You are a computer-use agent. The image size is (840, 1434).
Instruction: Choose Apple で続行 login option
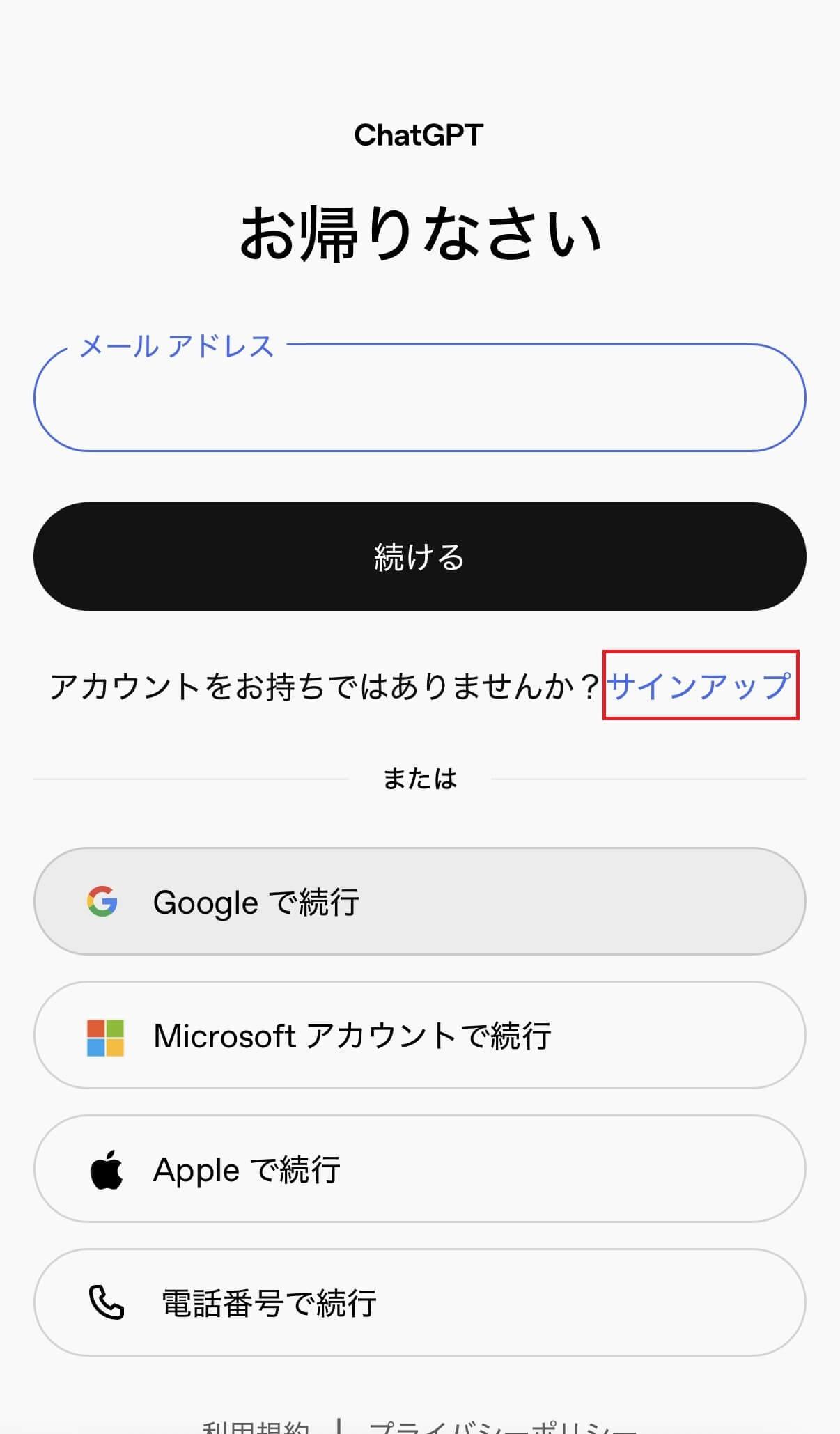tap(419, 1169)
